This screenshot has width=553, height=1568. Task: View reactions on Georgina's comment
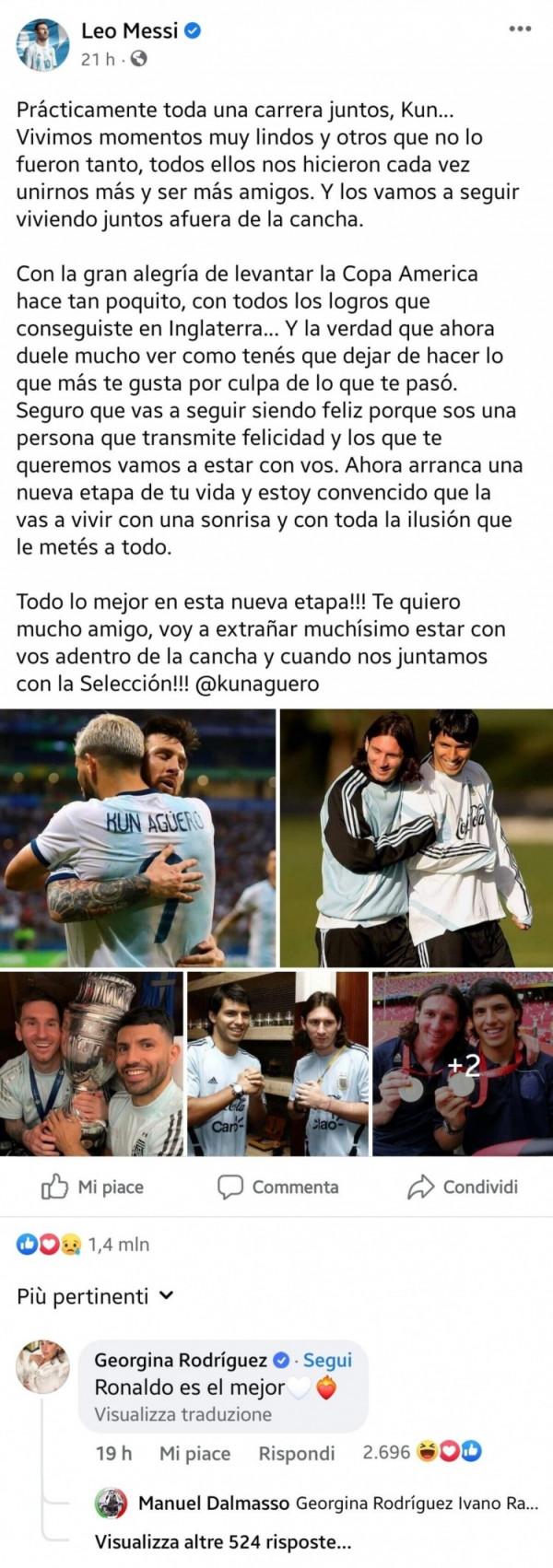(421, 1453)
